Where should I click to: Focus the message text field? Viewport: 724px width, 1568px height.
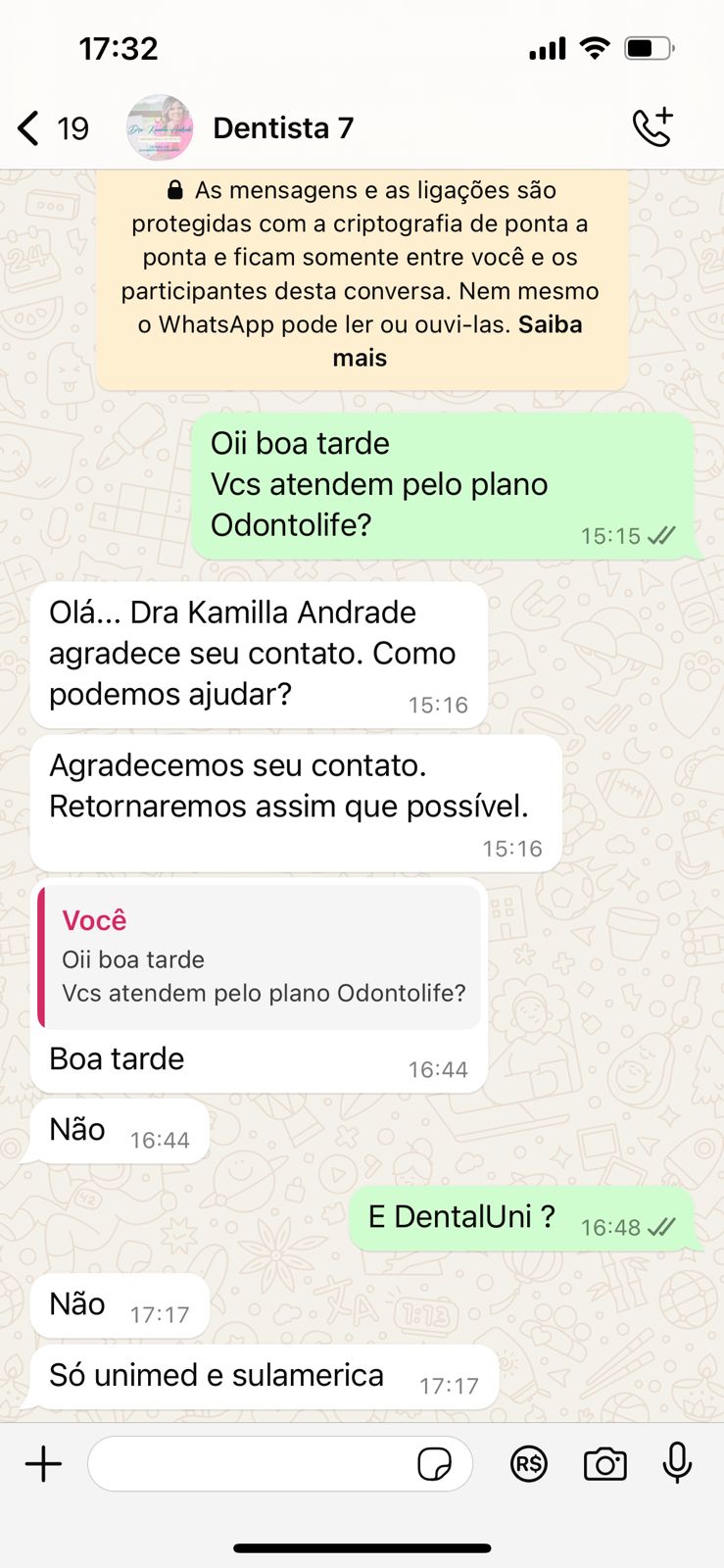(250, 1464)
